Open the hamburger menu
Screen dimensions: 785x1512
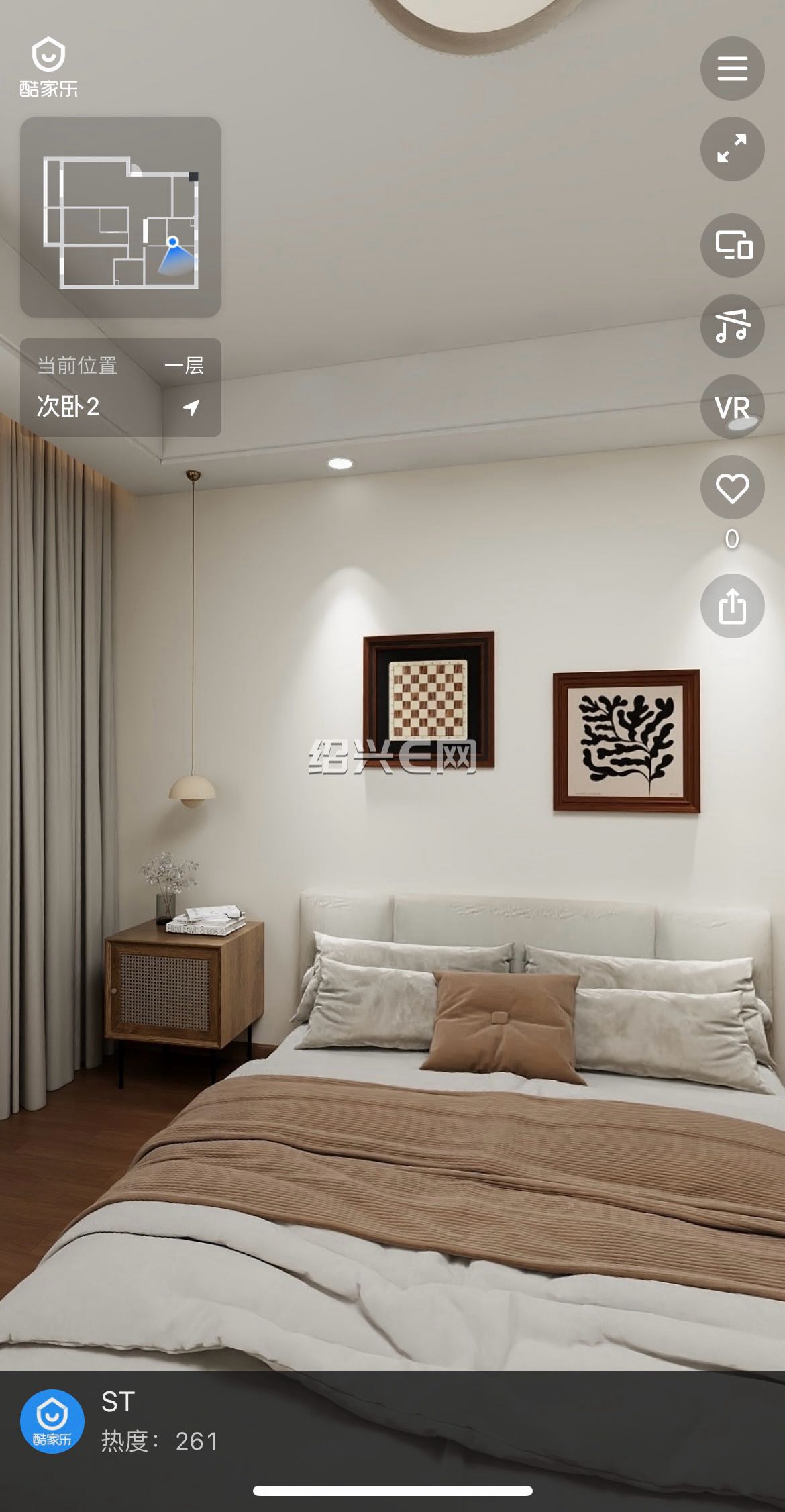(x=732, y=68)
